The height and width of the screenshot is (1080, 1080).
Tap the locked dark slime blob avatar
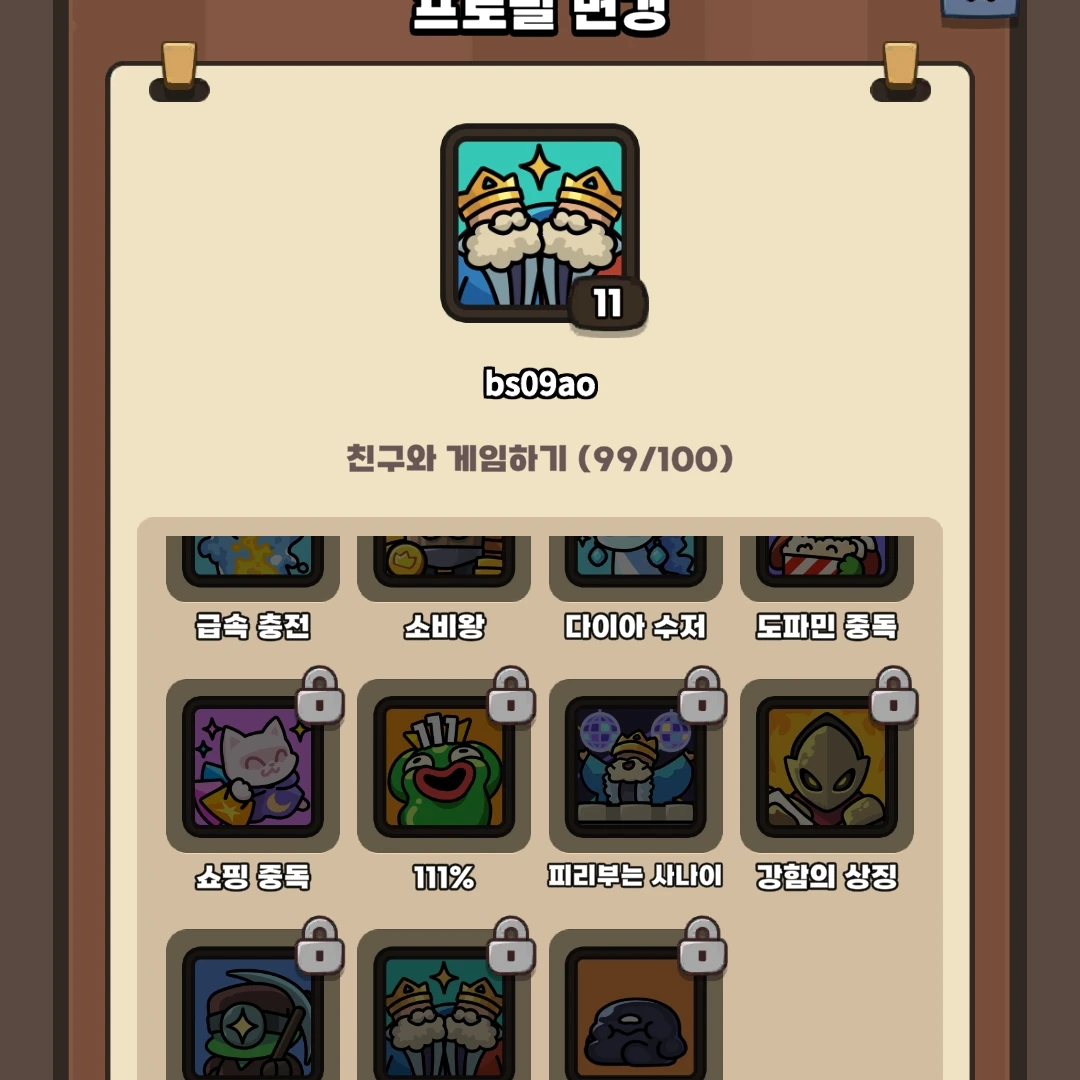[x=635, y=1010]
